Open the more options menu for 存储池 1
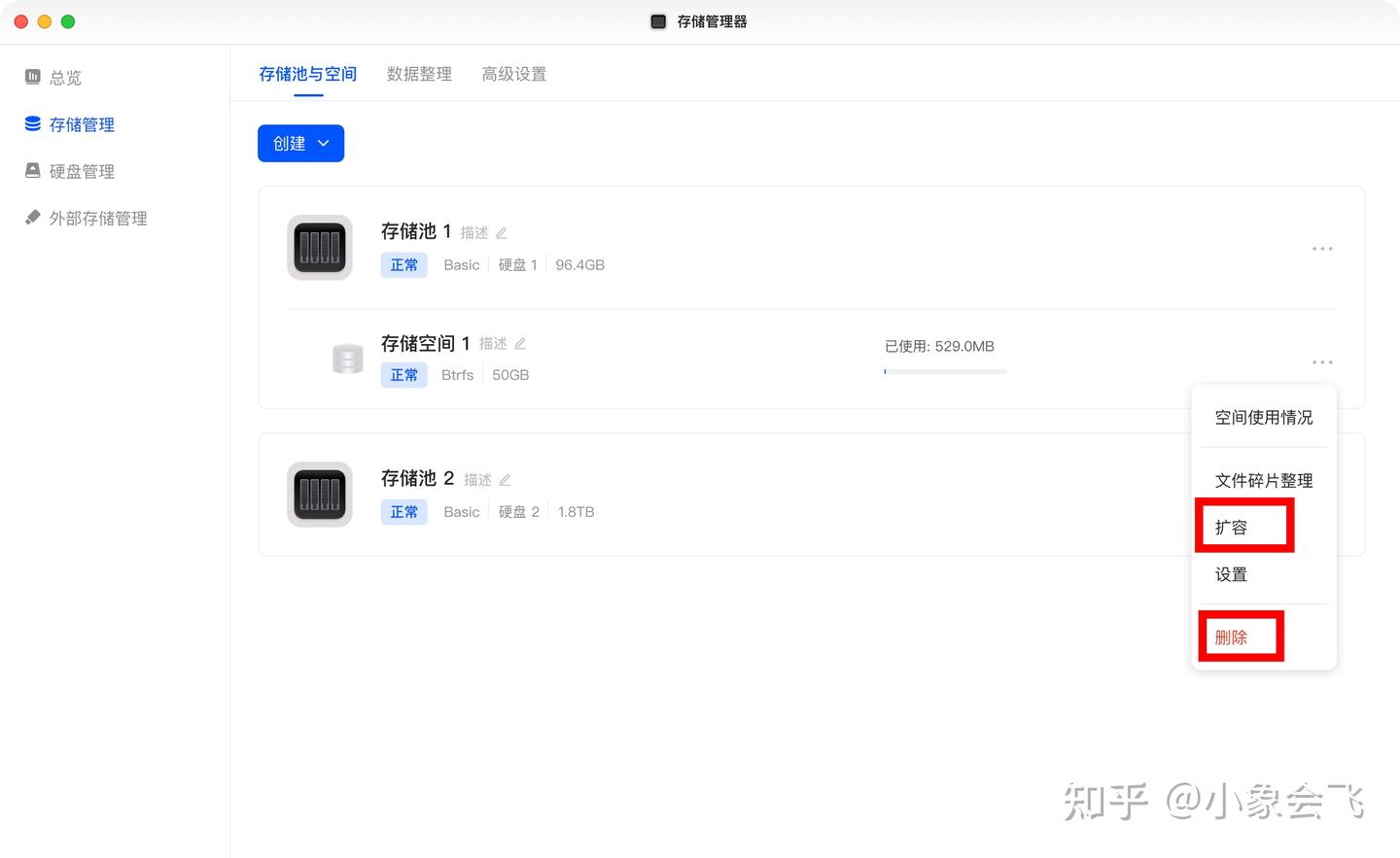Viewport: 1400px width, 858px height. (1322, 249)
